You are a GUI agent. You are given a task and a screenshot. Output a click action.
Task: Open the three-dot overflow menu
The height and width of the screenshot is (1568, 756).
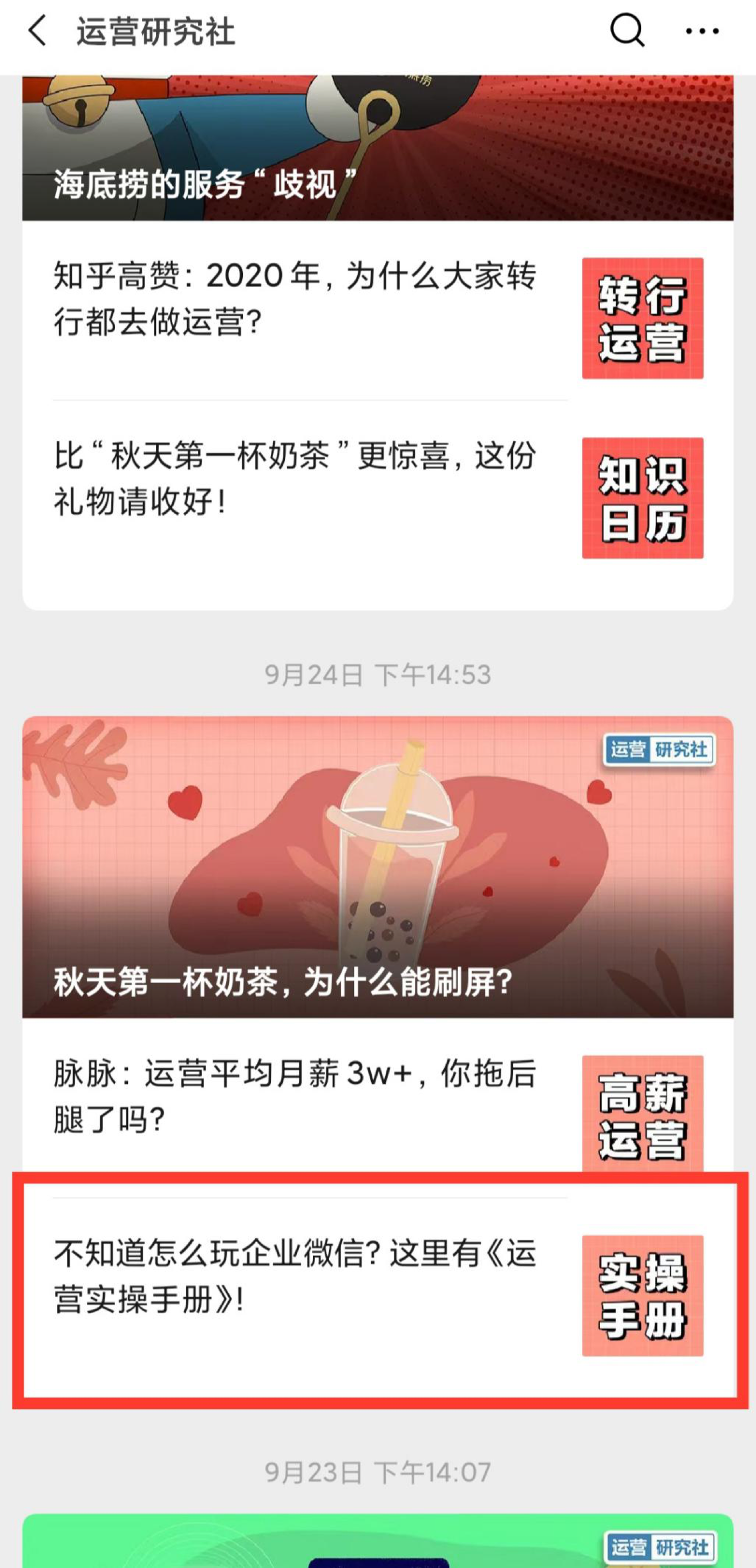coord(702,31)
